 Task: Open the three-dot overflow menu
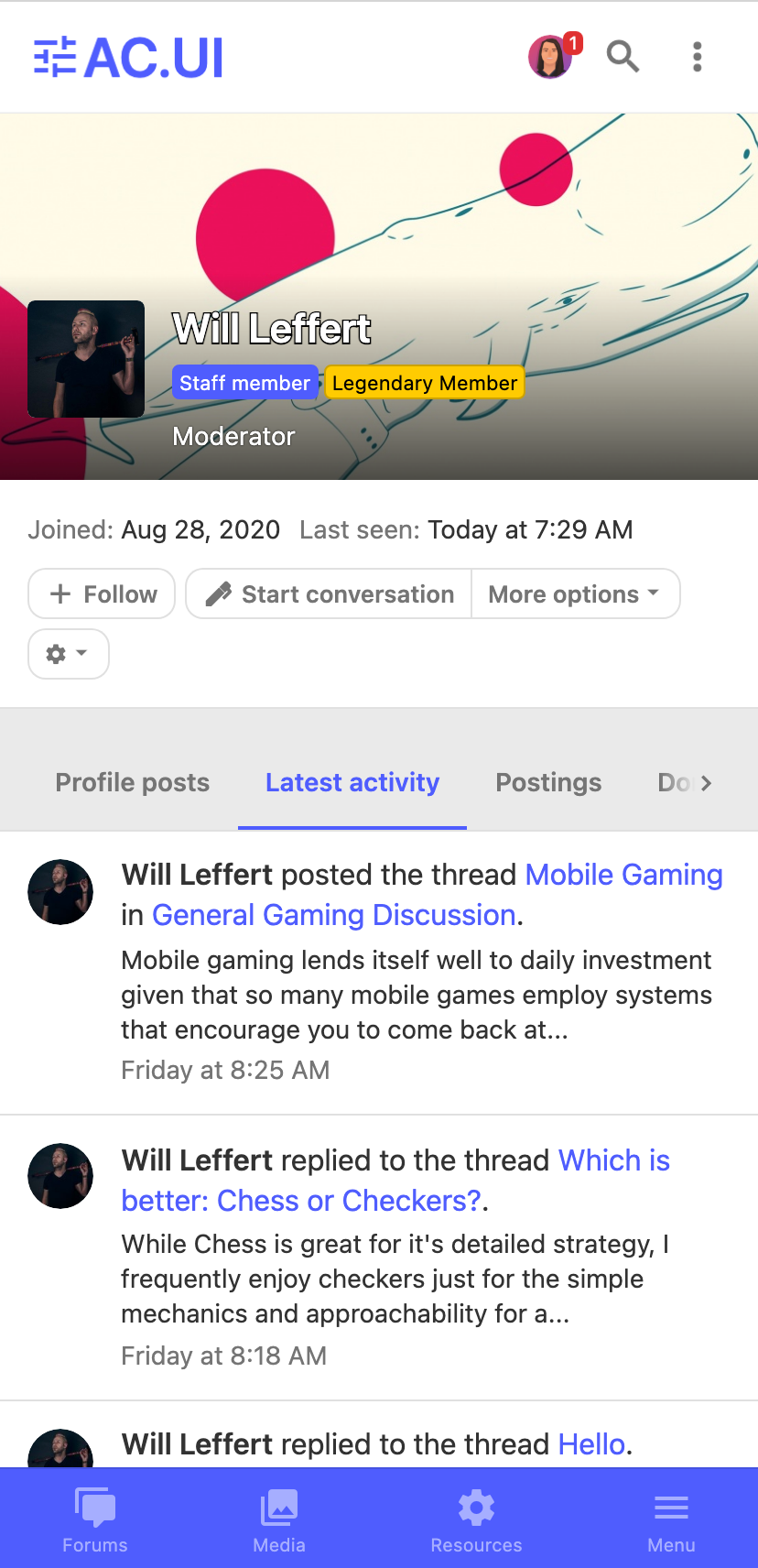698,57
